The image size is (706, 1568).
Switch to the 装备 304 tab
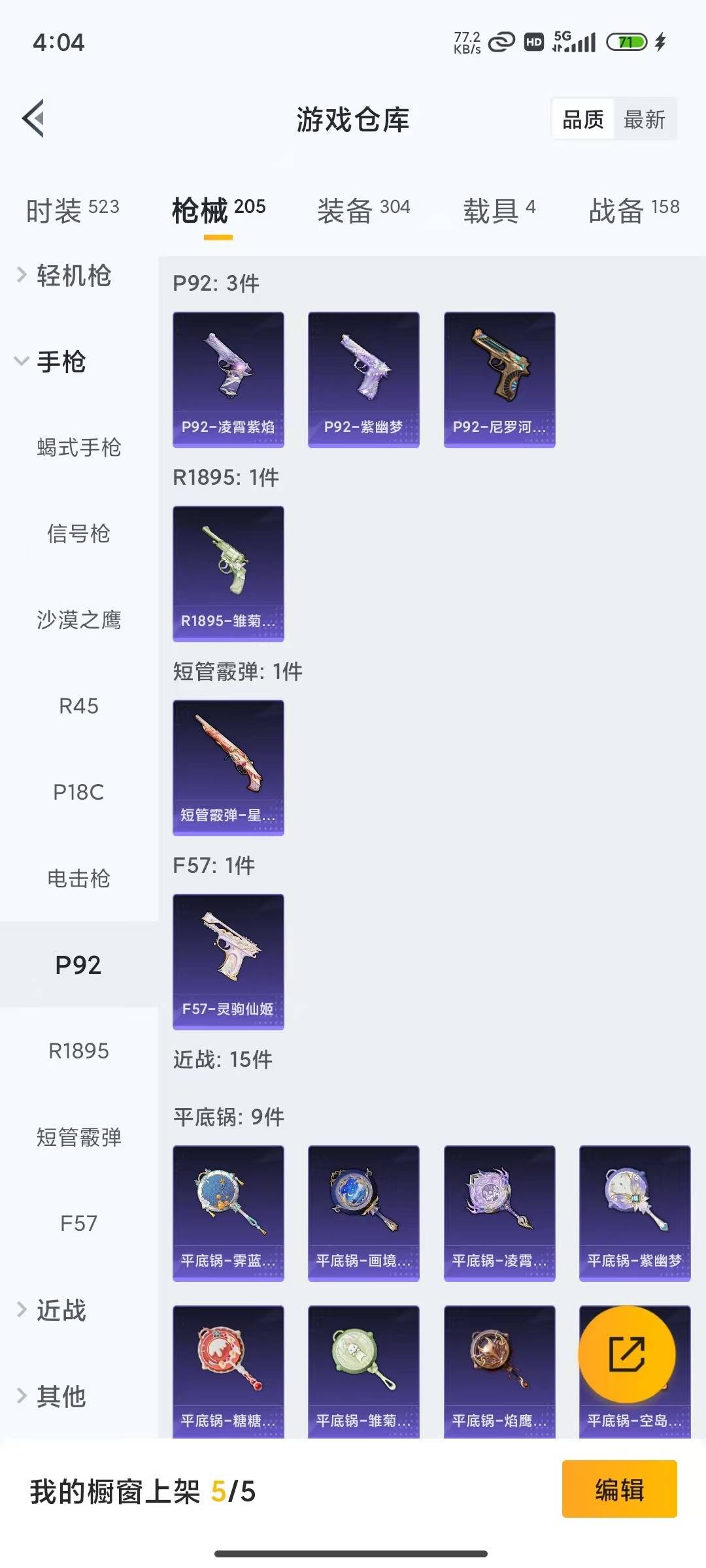point(364,208)
